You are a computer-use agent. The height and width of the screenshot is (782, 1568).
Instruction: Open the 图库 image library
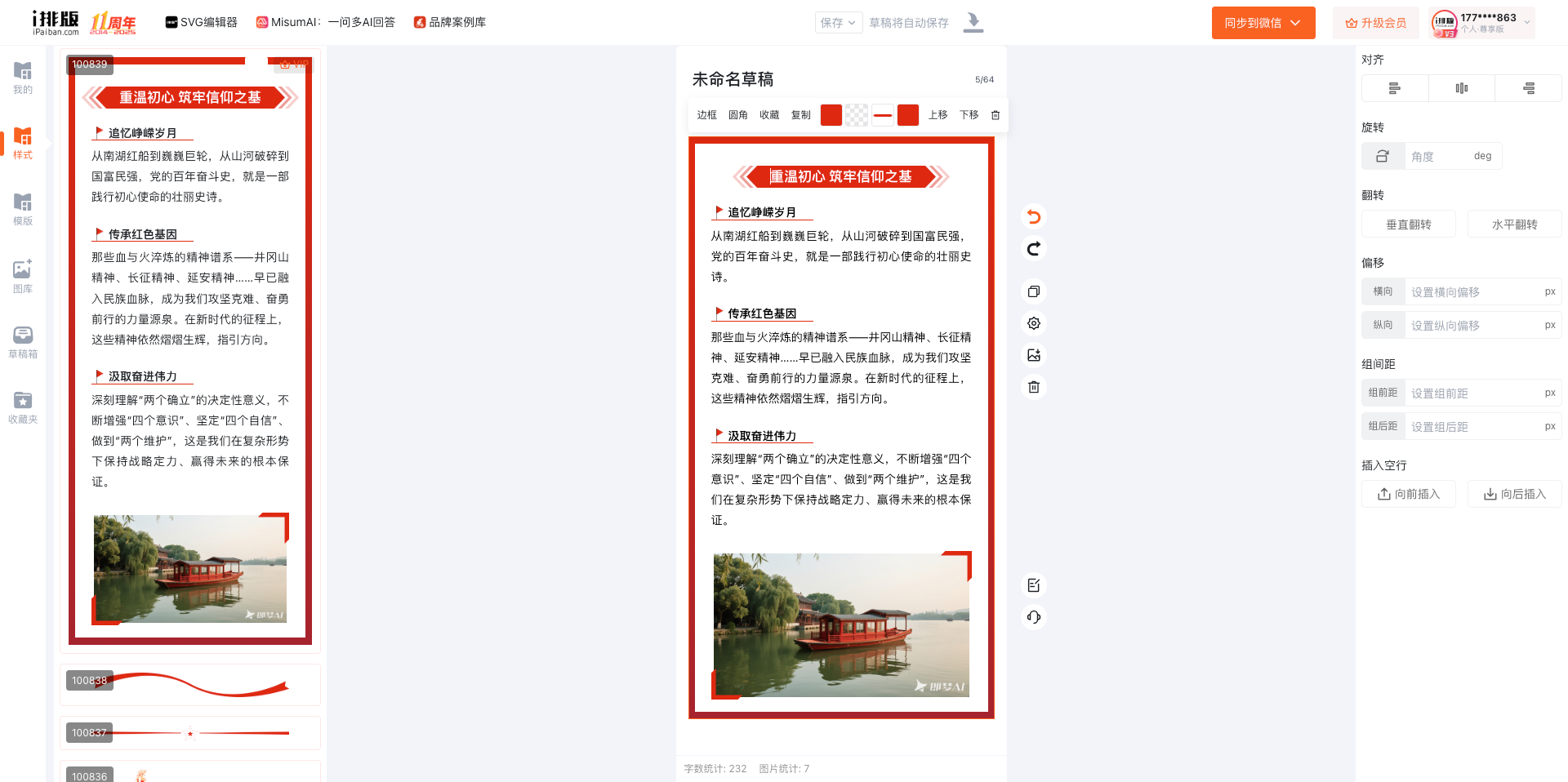click(23, 277)
